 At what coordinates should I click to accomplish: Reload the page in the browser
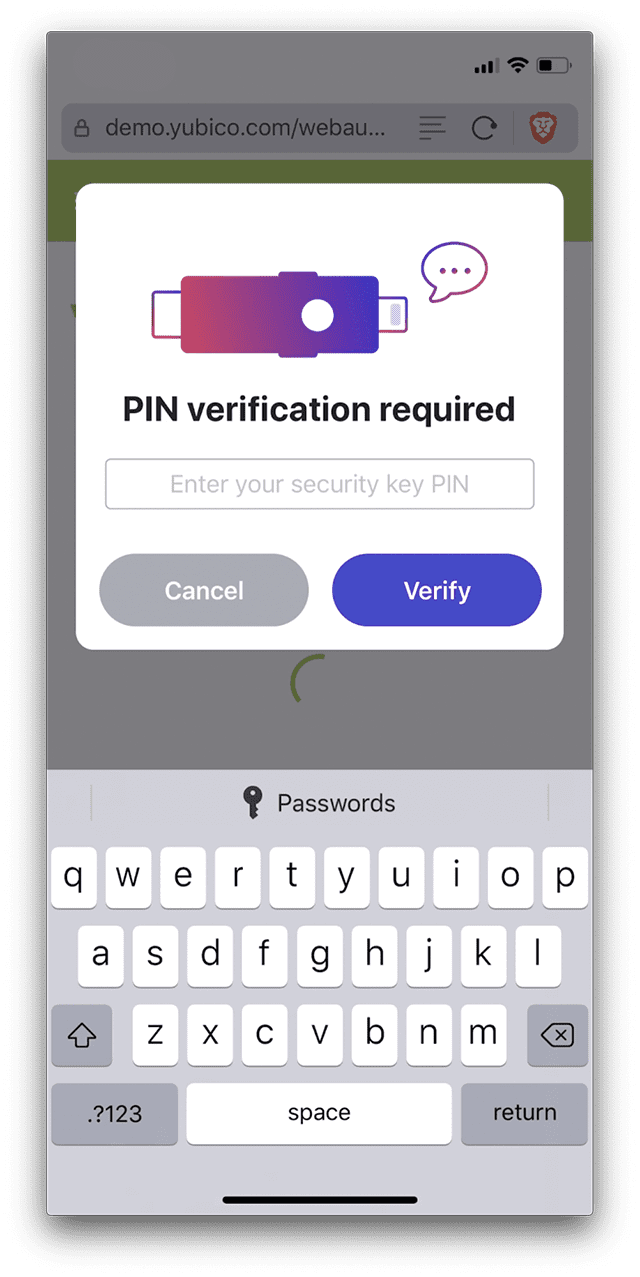tap(484, 128)
